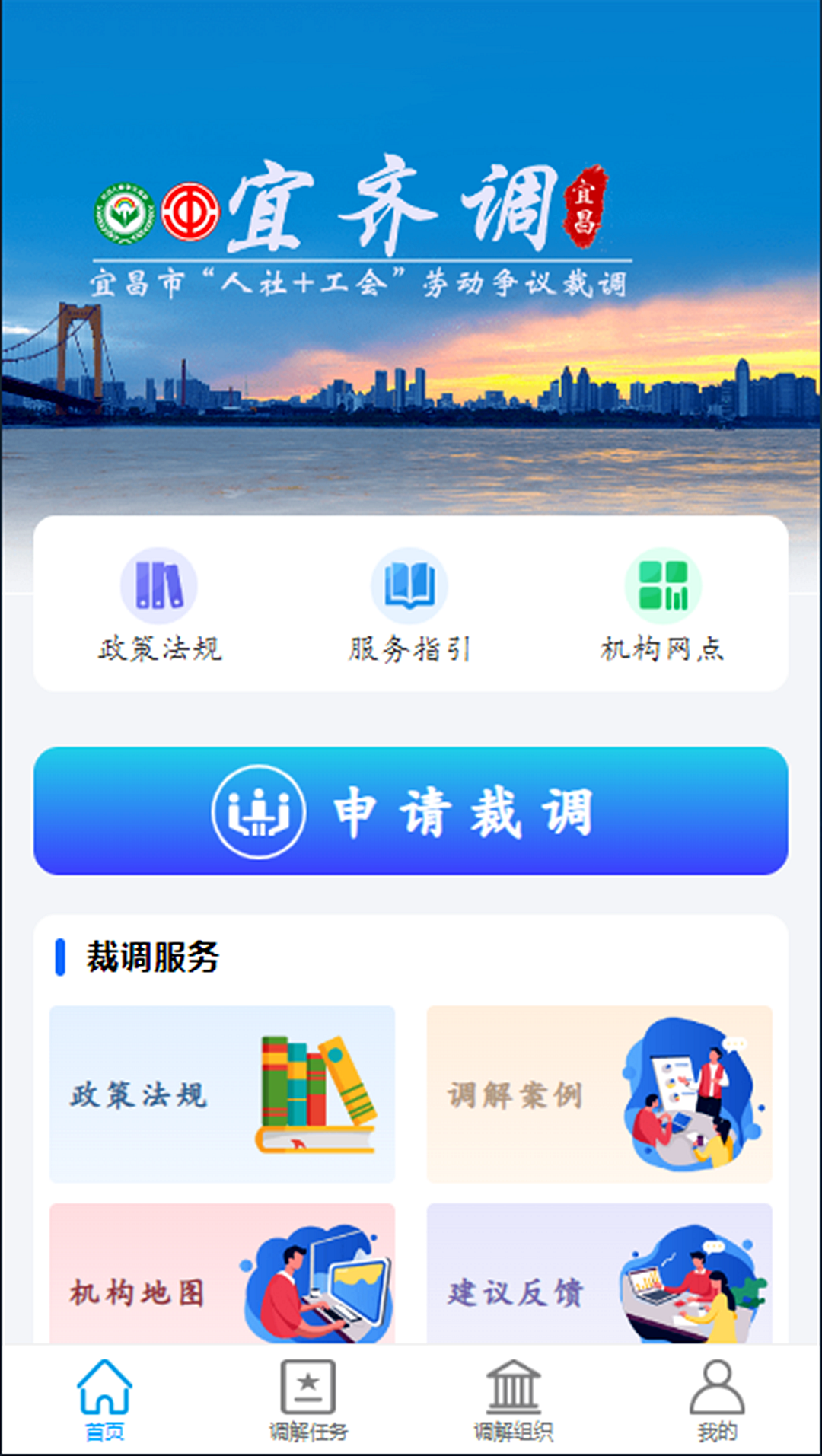Open 政策法规 shortcut with purple books icon
Viewport: 822px width, 1456px height.
[x=159, y=605]
